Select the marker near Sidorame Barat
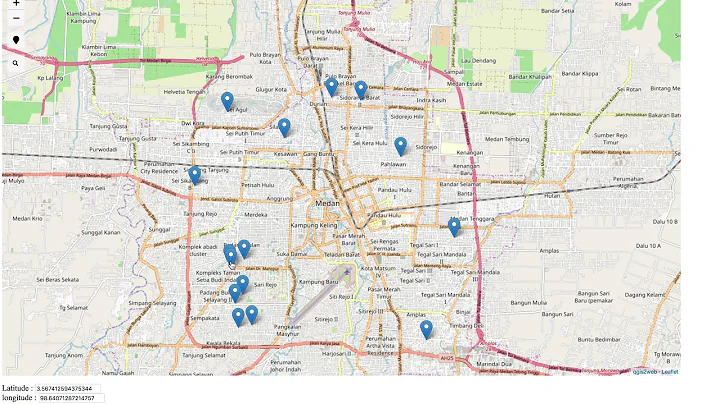The height and width of the screenshot is (404, 720). (361, 89)
